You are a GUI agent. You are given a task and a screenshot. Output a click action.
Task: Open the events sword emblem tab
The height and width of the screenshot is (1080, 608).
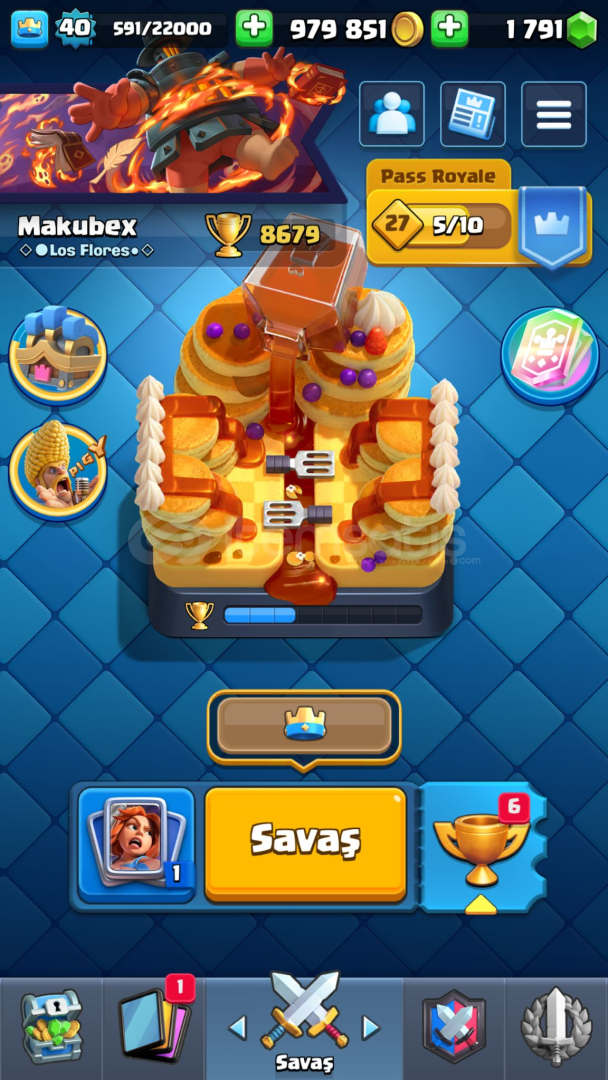click(x=556, y=1026)
